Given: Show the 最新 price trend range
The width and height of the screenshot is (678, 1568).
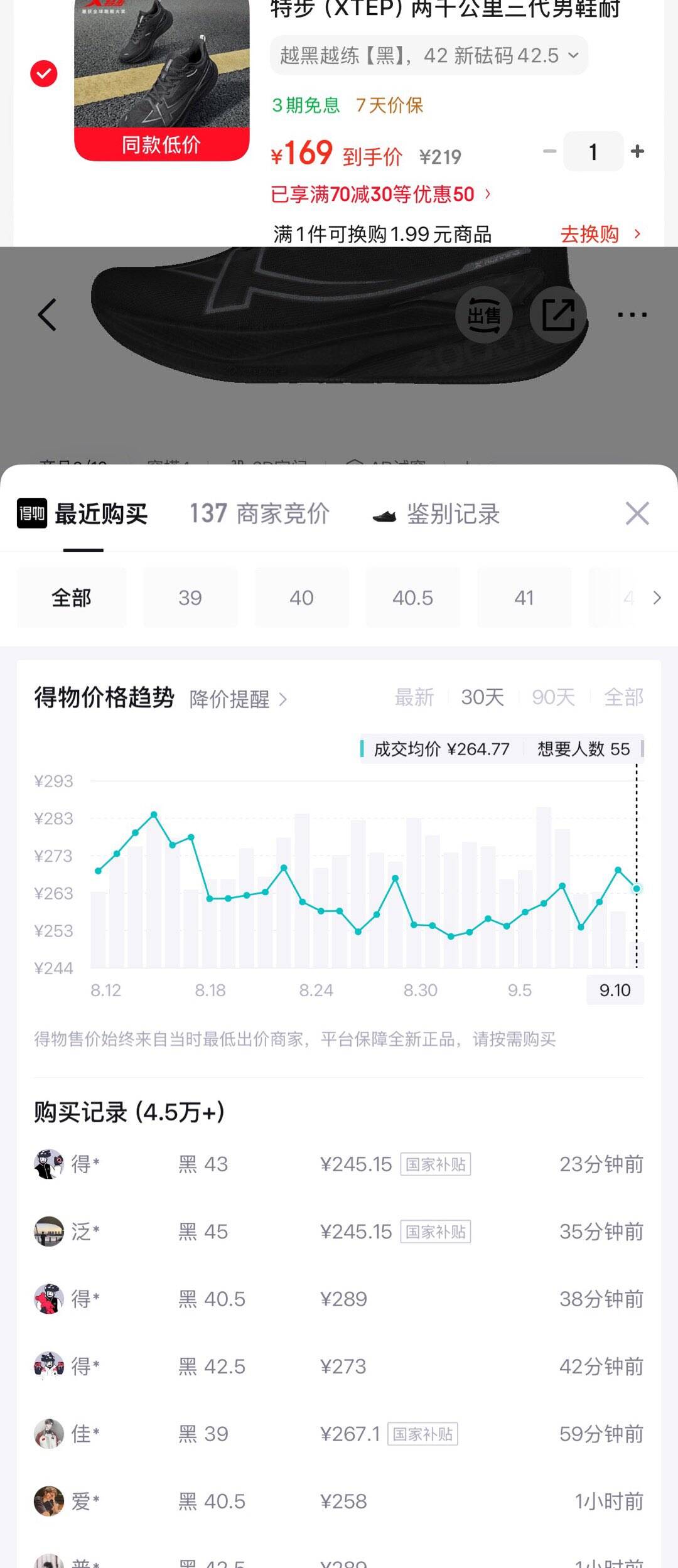Looking at the screenshot, I should point(414,697).
